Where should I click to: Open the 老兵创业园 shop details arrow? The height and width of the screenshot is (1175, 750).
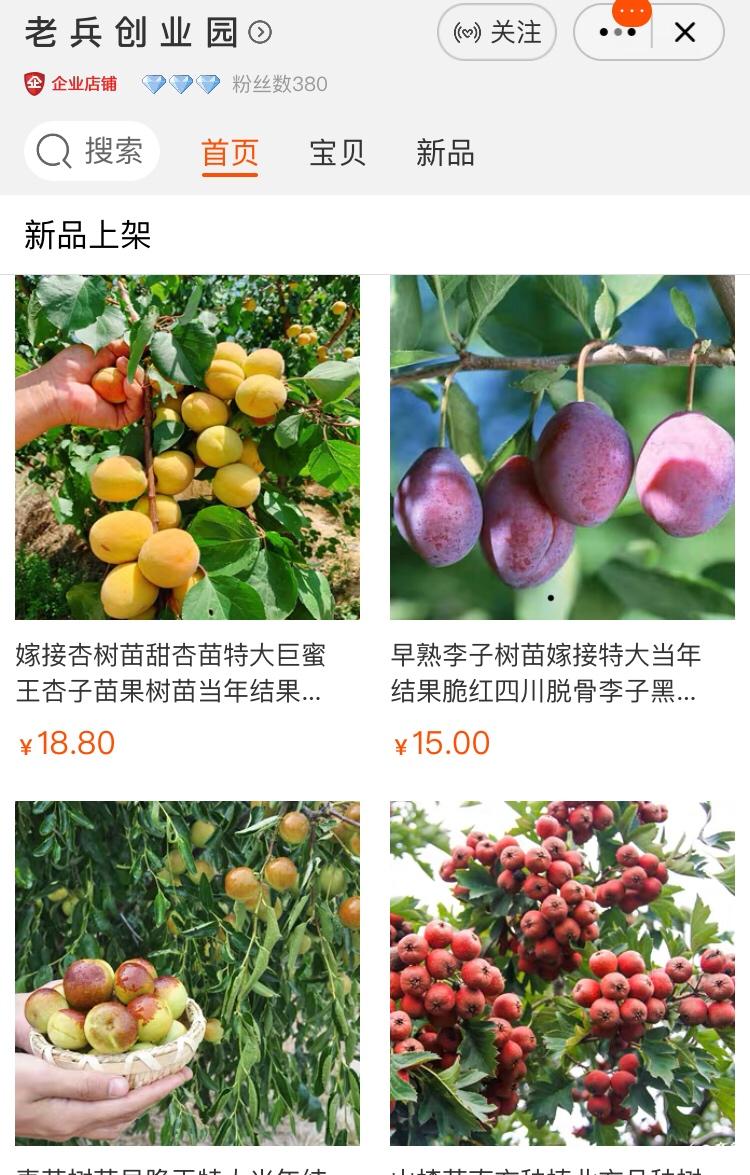click(260, 33)
